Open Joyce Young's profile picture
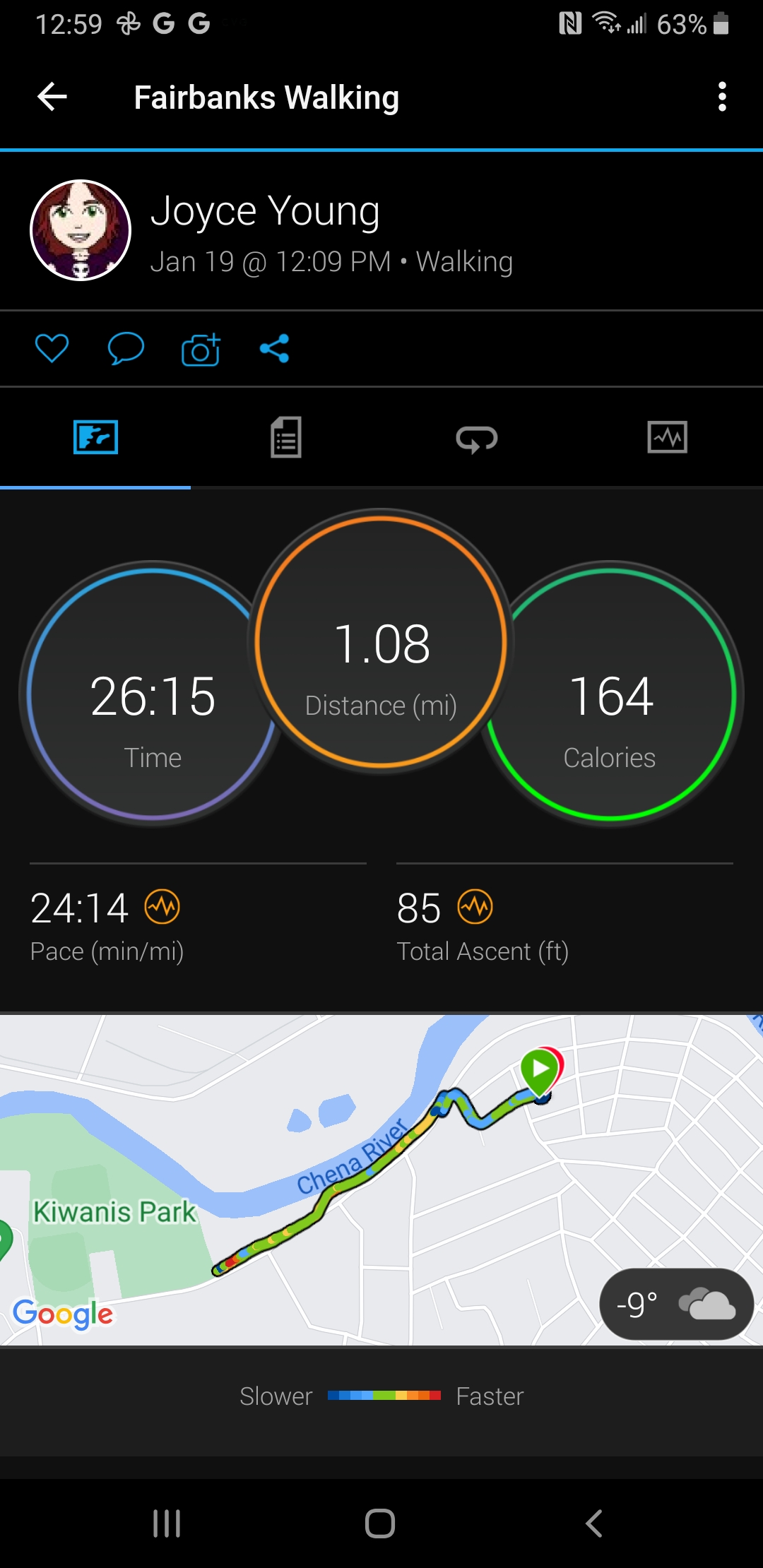 [81, 230]
